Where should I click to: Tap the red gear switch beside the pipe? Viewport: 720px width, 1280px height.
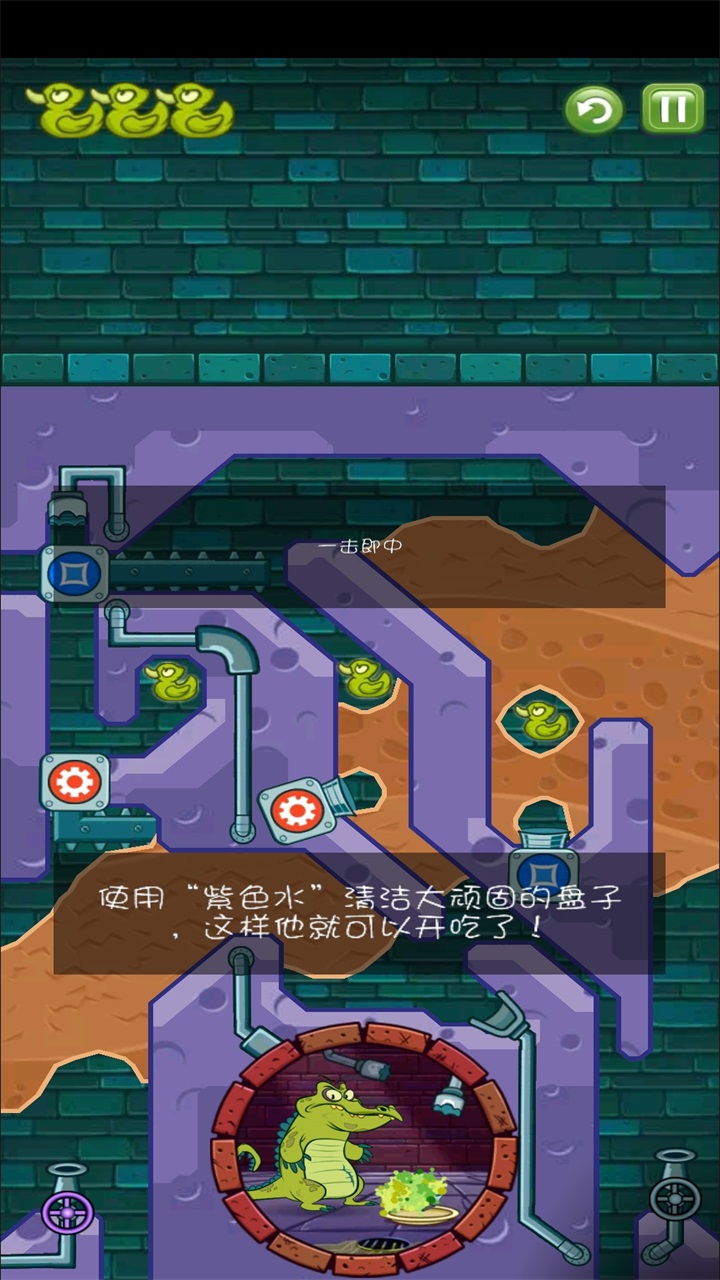point(295,808)
